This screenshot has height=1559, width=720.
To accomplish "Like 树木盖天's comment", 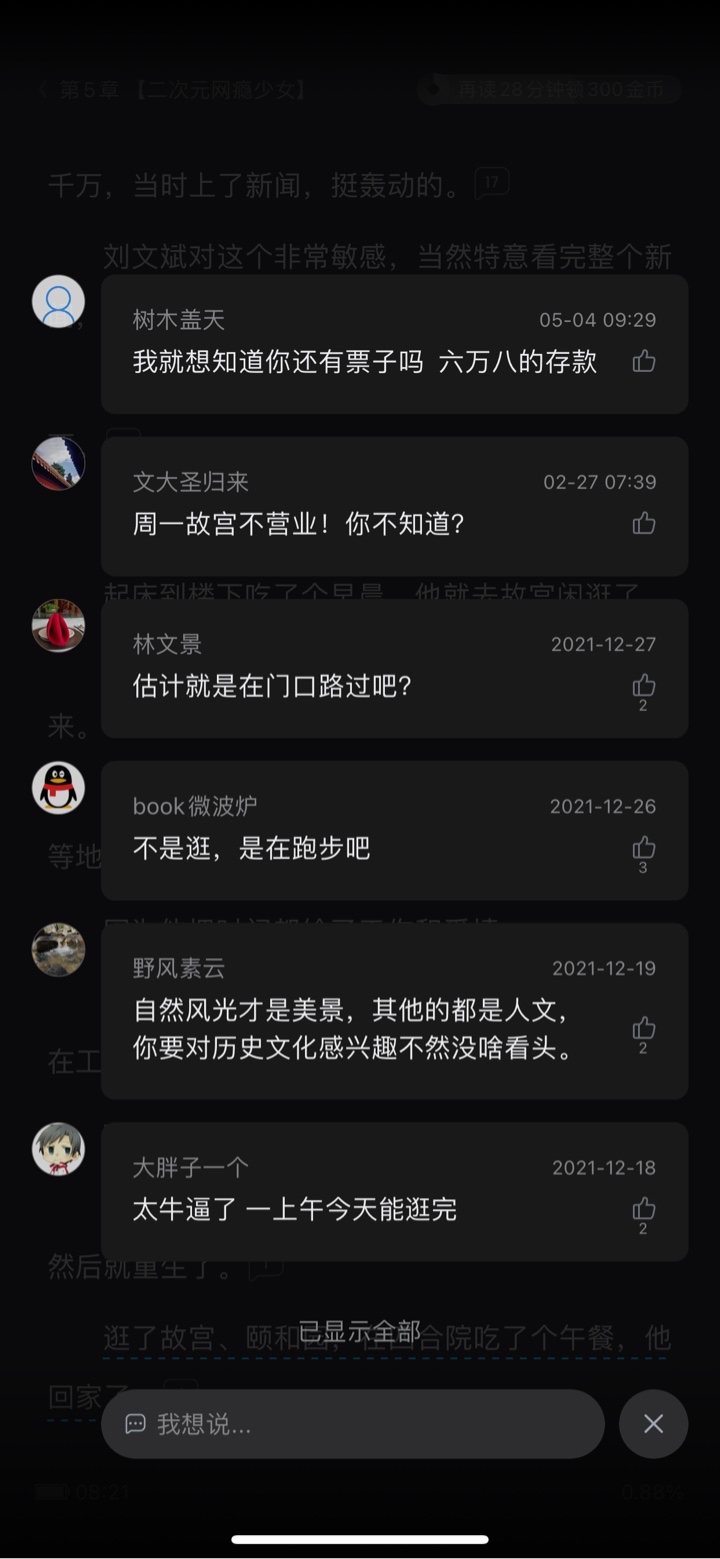I will [644, 361].
